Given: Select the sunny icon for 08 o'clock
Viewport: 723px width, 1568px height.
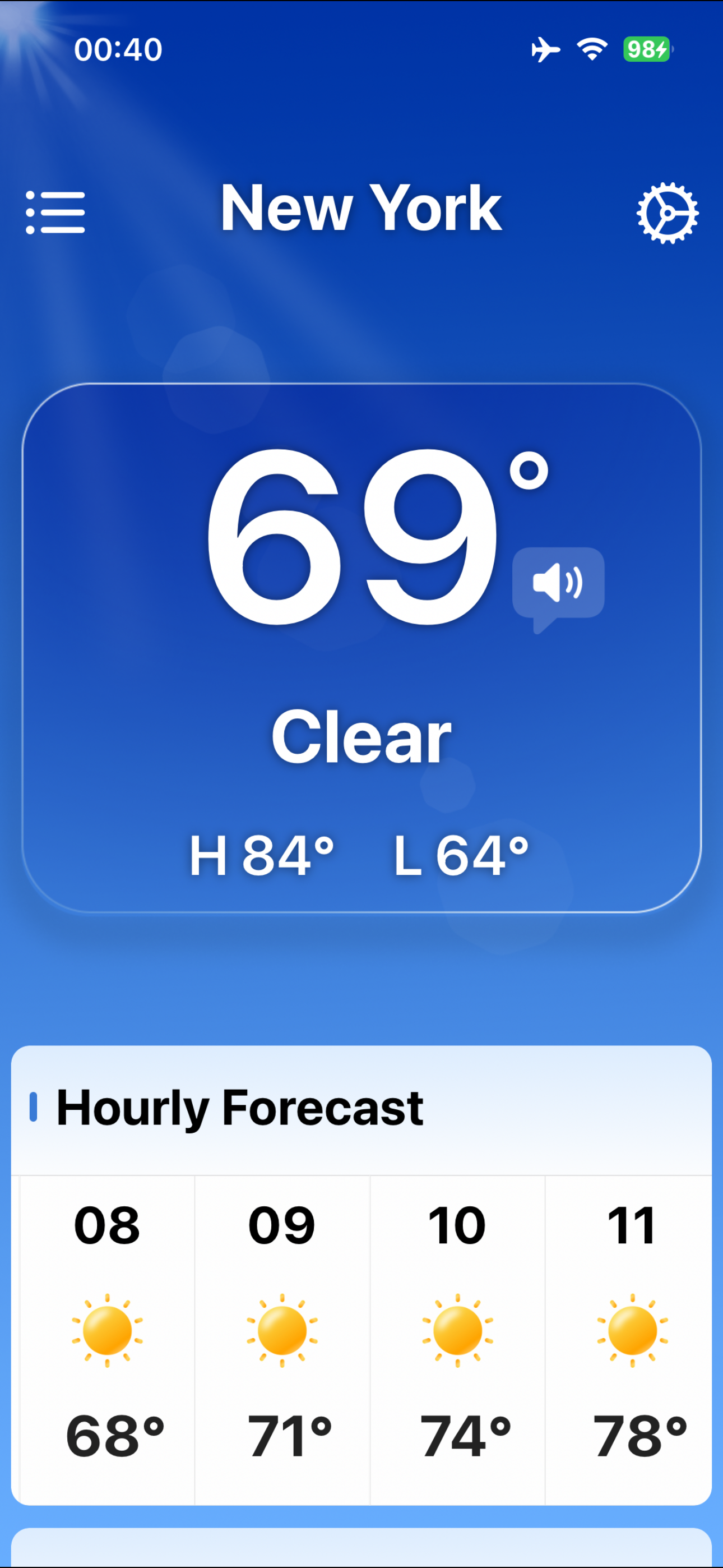Looking at the screenshot, I should coord(108,1330).
